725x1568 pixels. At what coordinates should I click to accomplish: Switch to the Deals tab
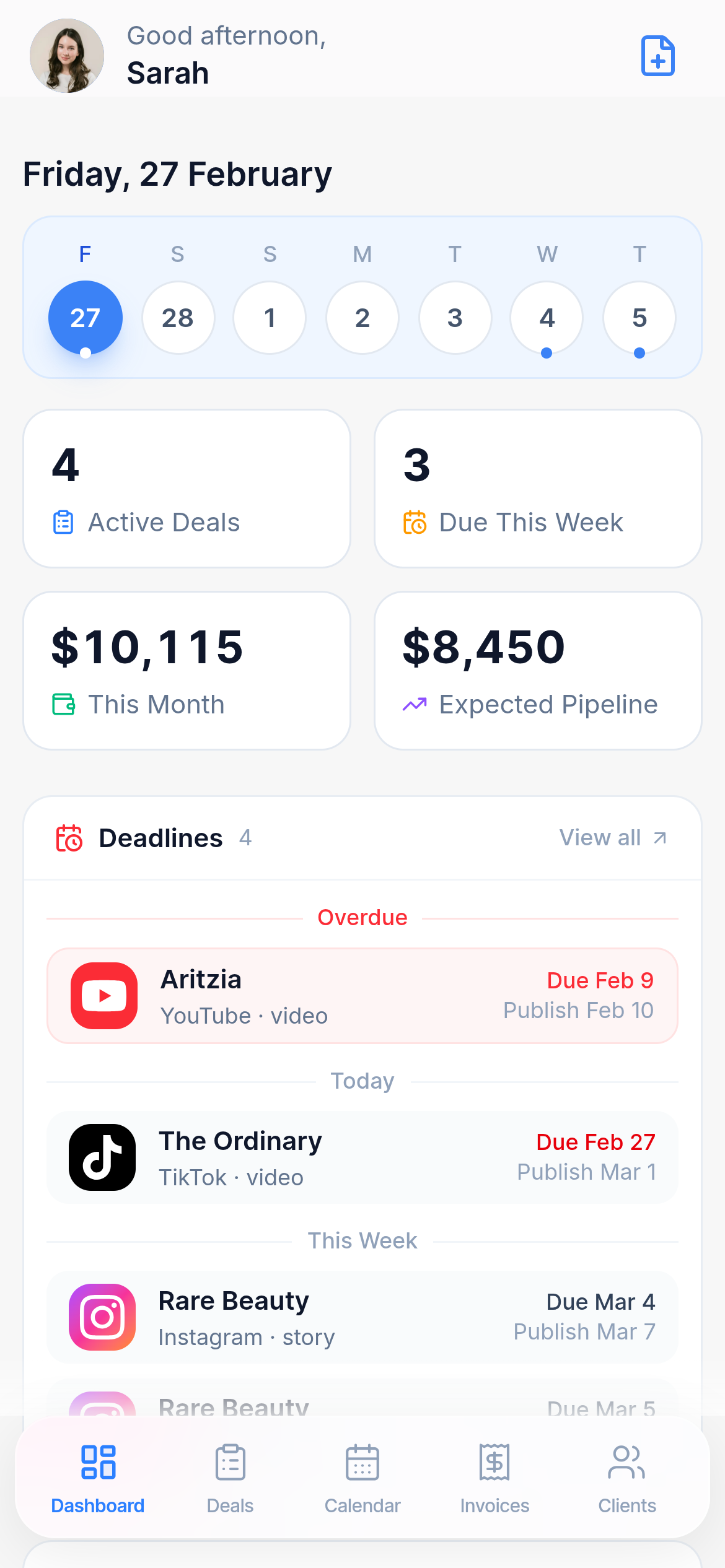coord(229,1480)
